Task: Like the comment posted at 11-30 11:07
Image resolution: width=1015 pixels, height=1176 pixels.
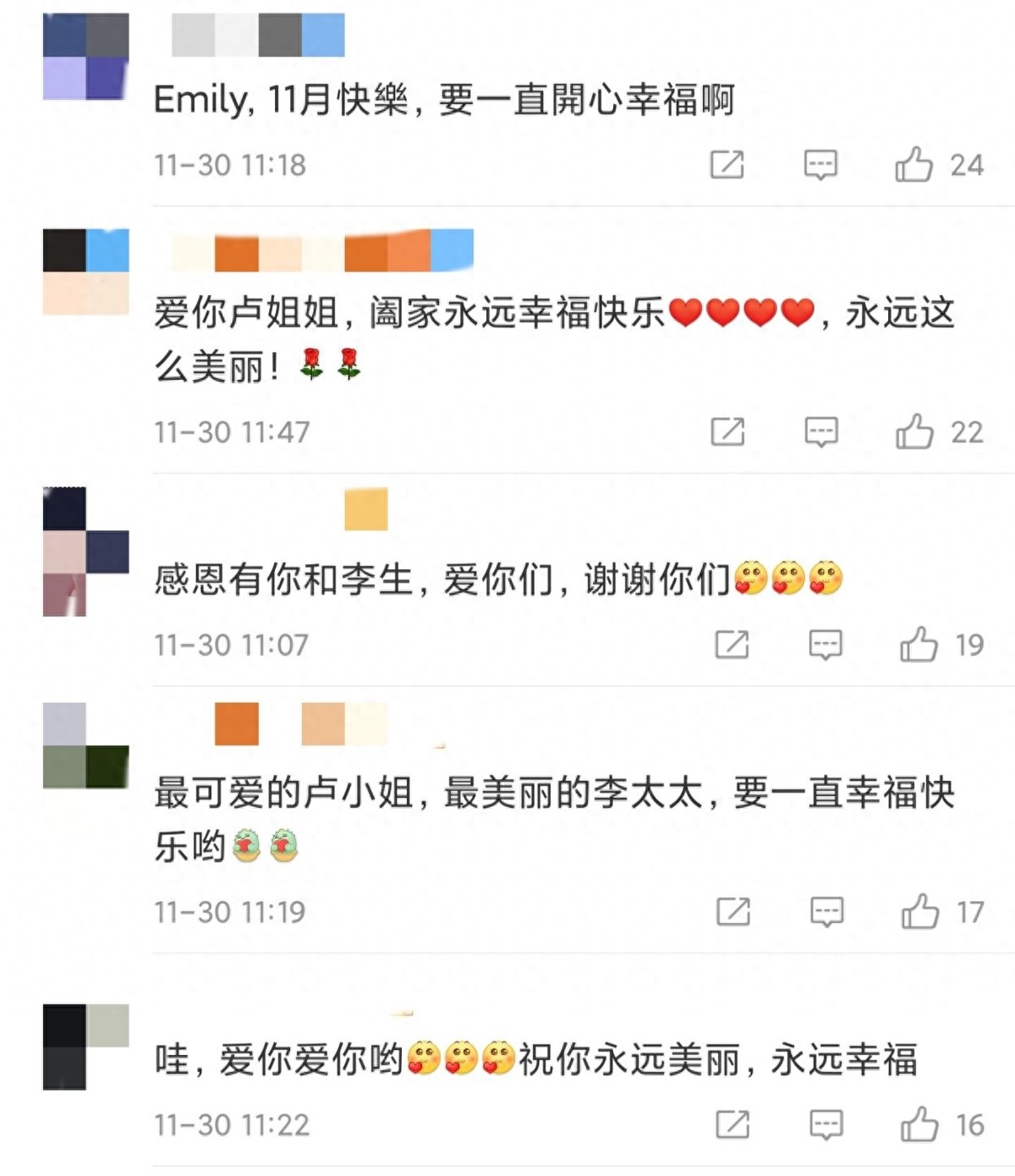Action: click(919, 645)
